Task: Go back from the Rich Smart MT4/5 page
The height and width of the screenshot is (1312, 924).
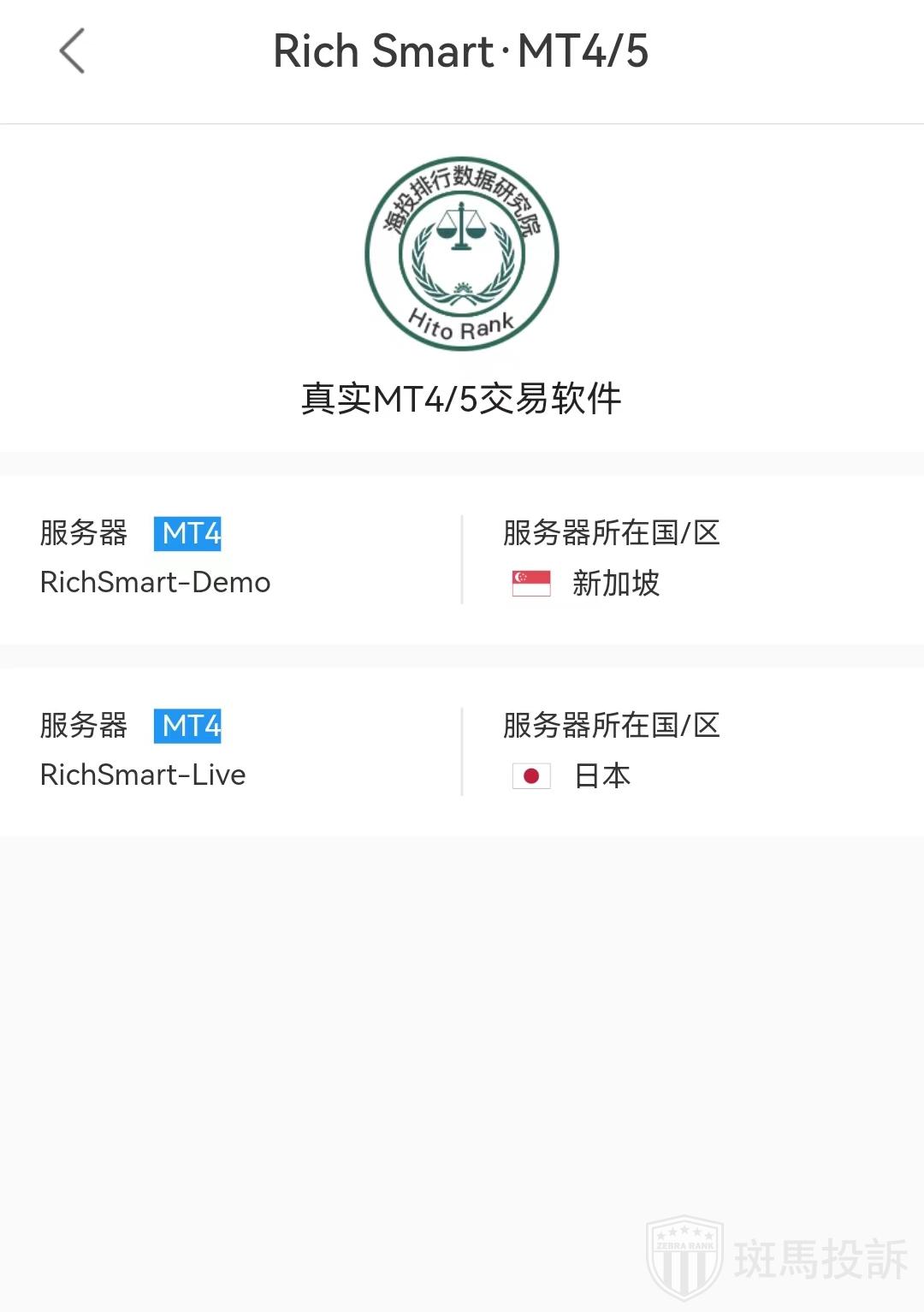Action: pyautogui.click(x=72, y=51)
